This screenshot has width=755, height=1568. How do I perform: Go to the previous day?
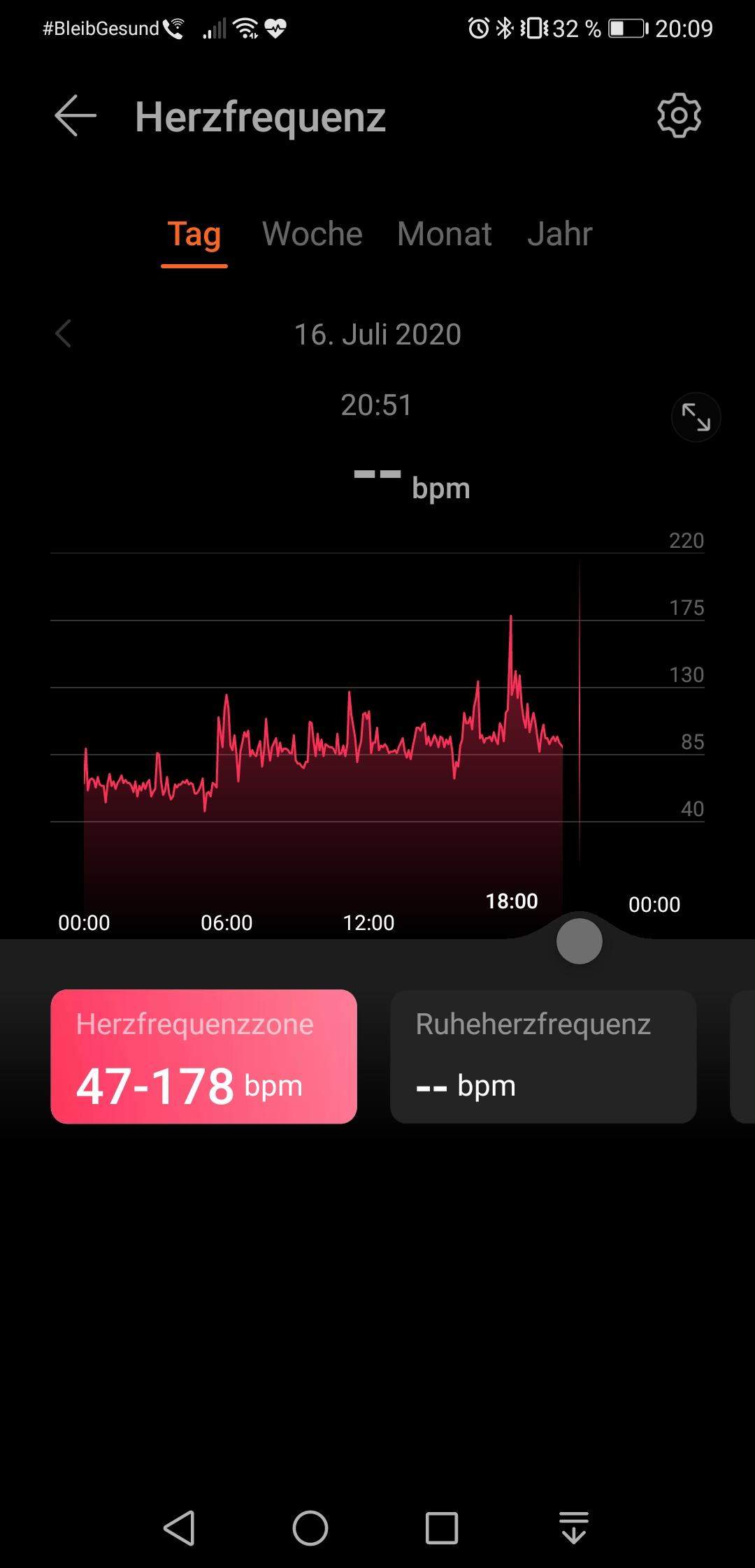point(64,334)
